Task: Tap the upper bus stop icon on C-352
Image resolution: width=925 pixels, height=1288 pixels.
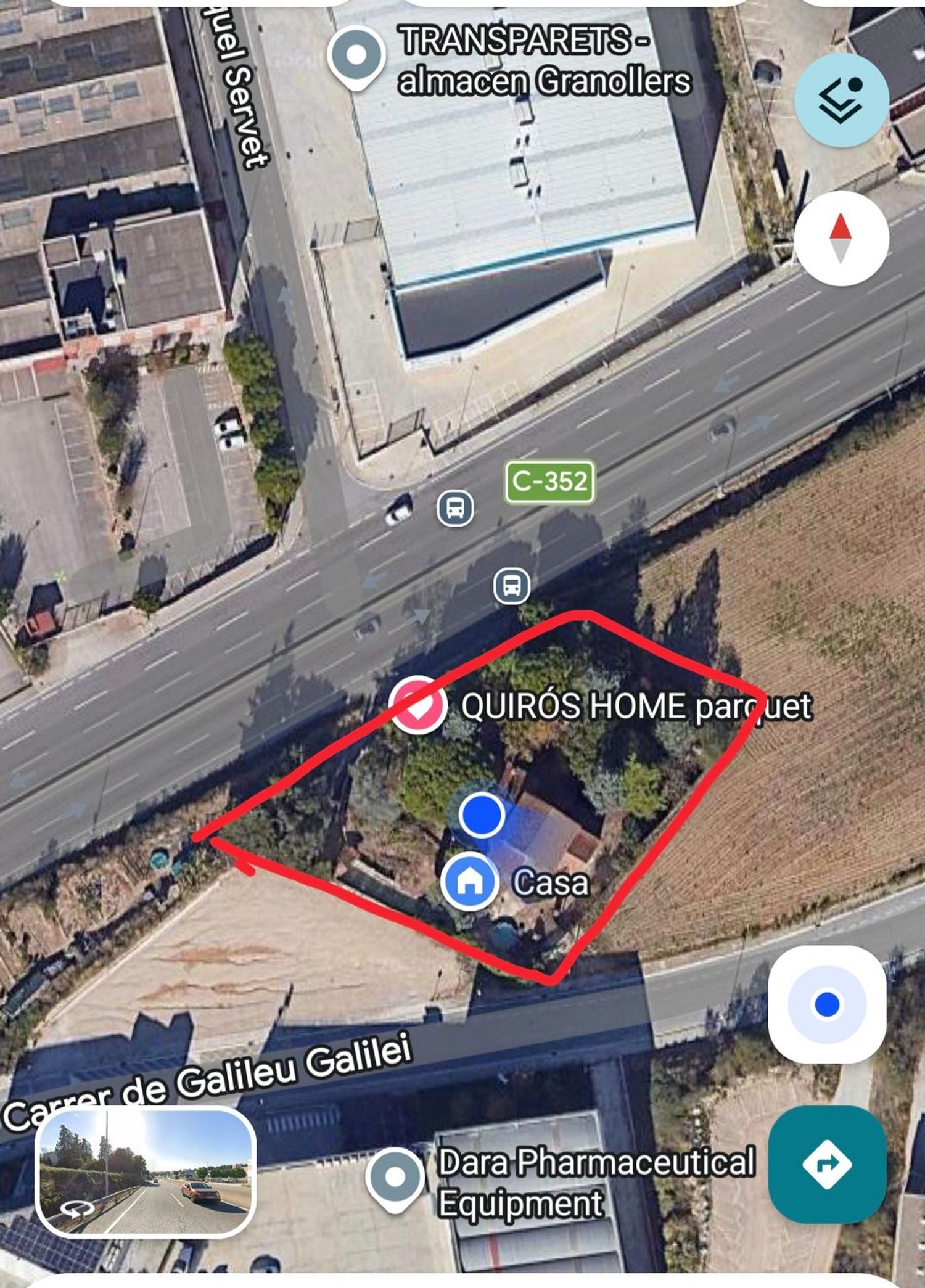Action: point(454,509)
